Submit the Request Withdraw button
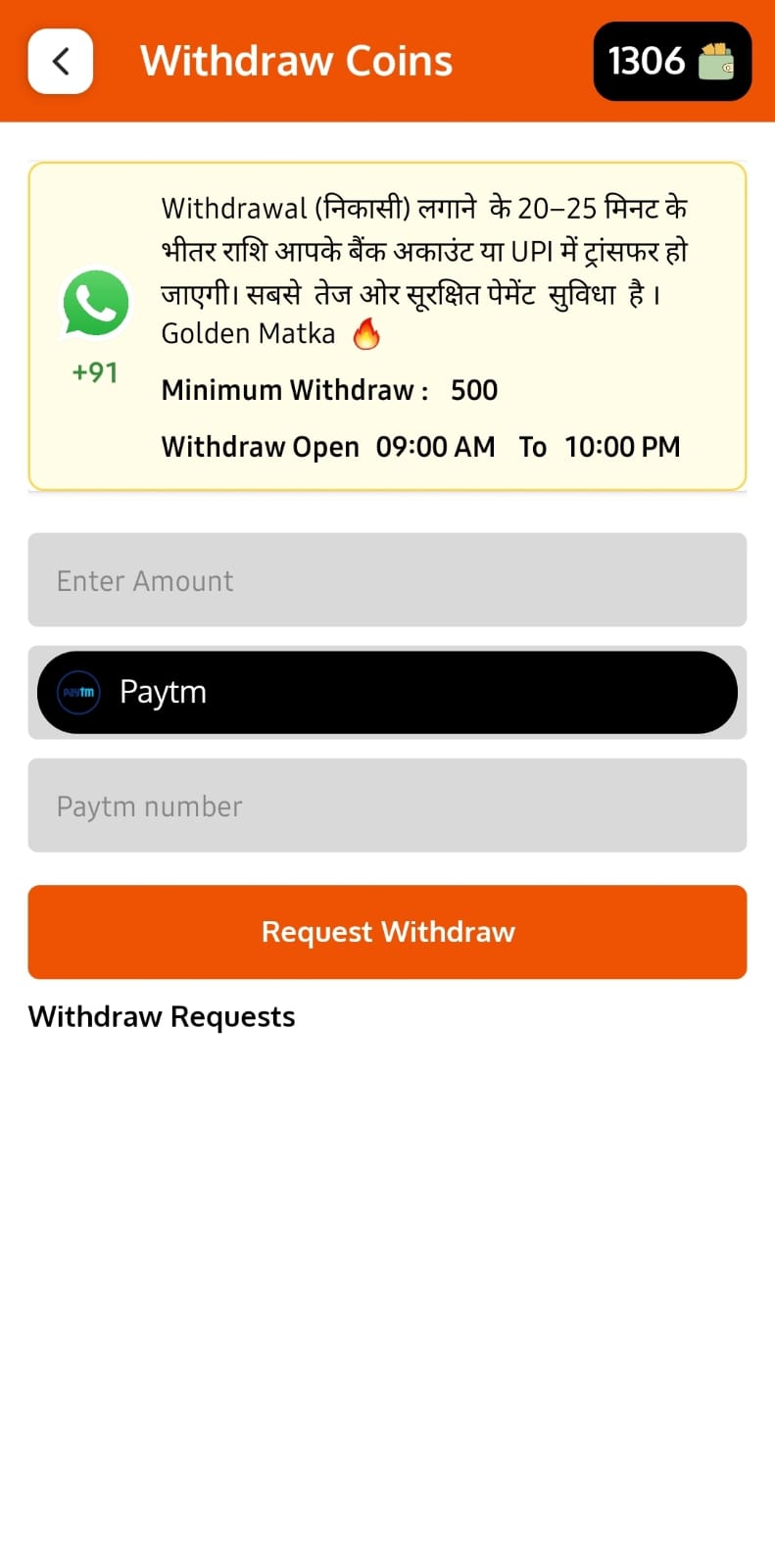 tap(387, 932)
